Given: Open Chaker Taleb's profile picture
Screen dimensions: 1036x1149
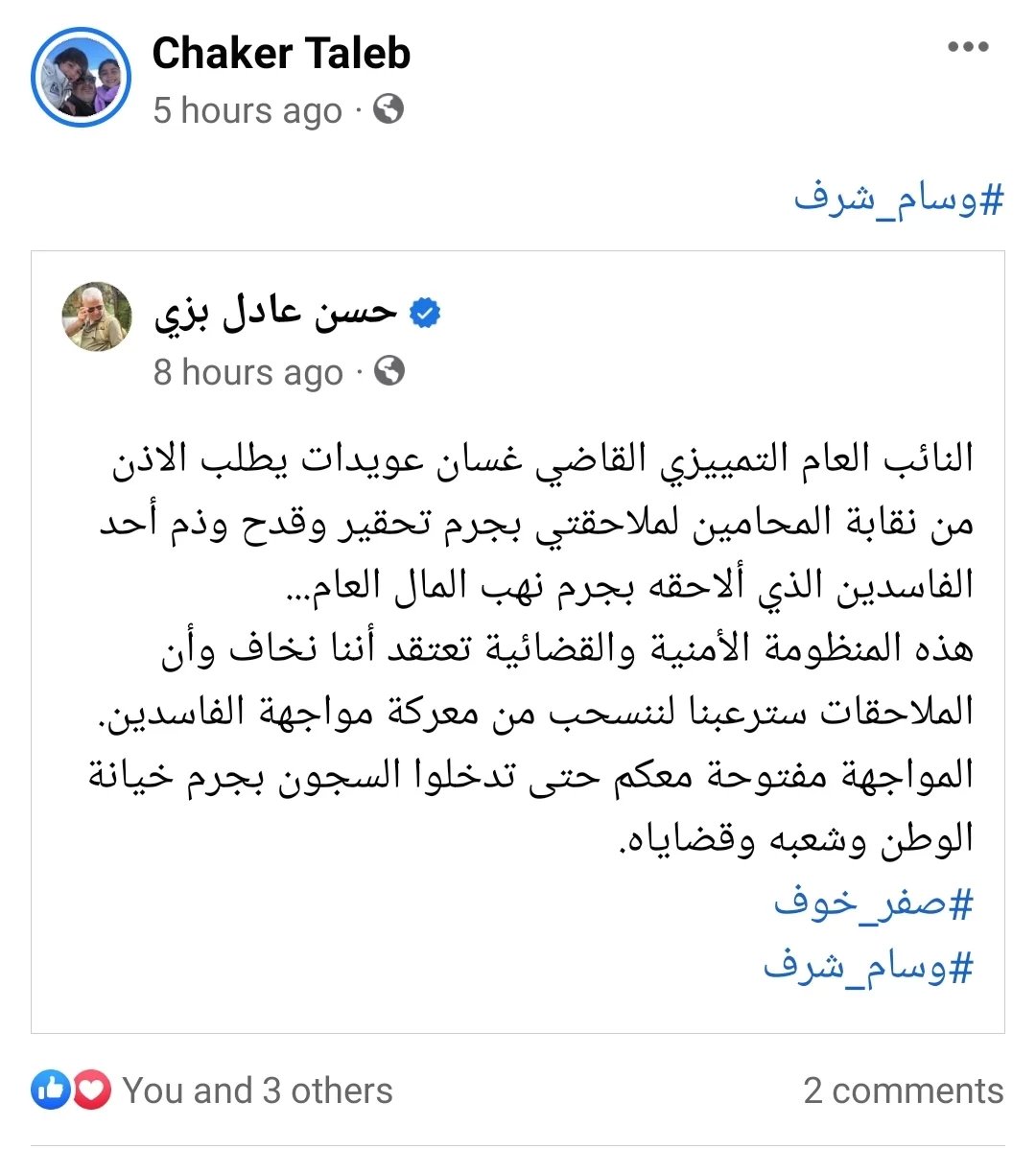Looking at the screenshot, I should click(81, 76).
